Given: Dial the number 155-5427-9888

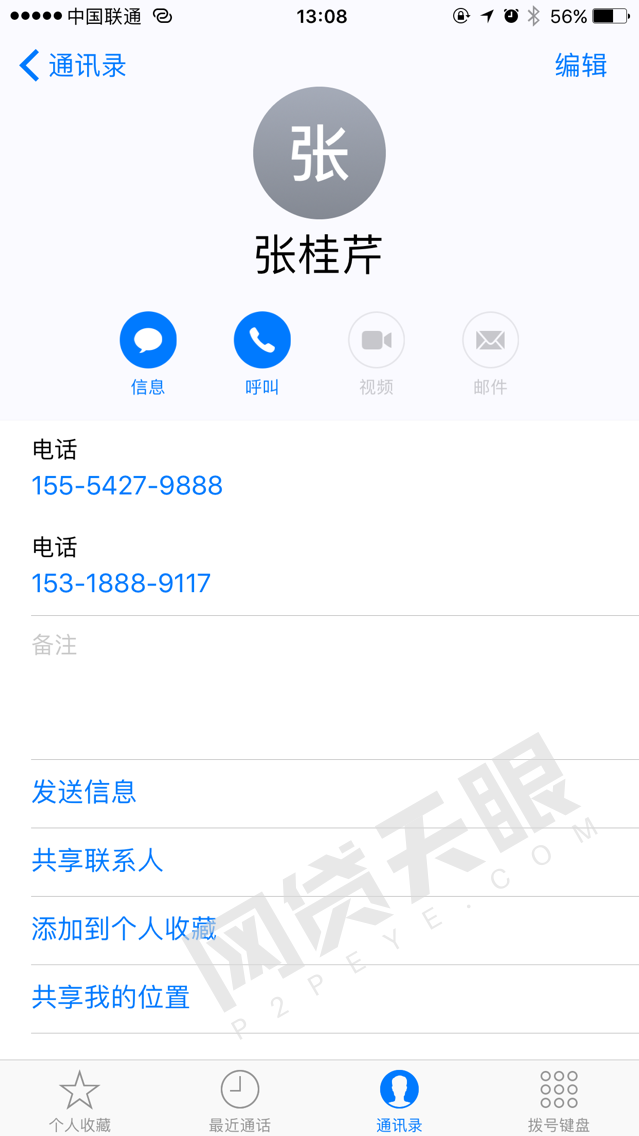Looking at the screenshot, I should [127, 485].
